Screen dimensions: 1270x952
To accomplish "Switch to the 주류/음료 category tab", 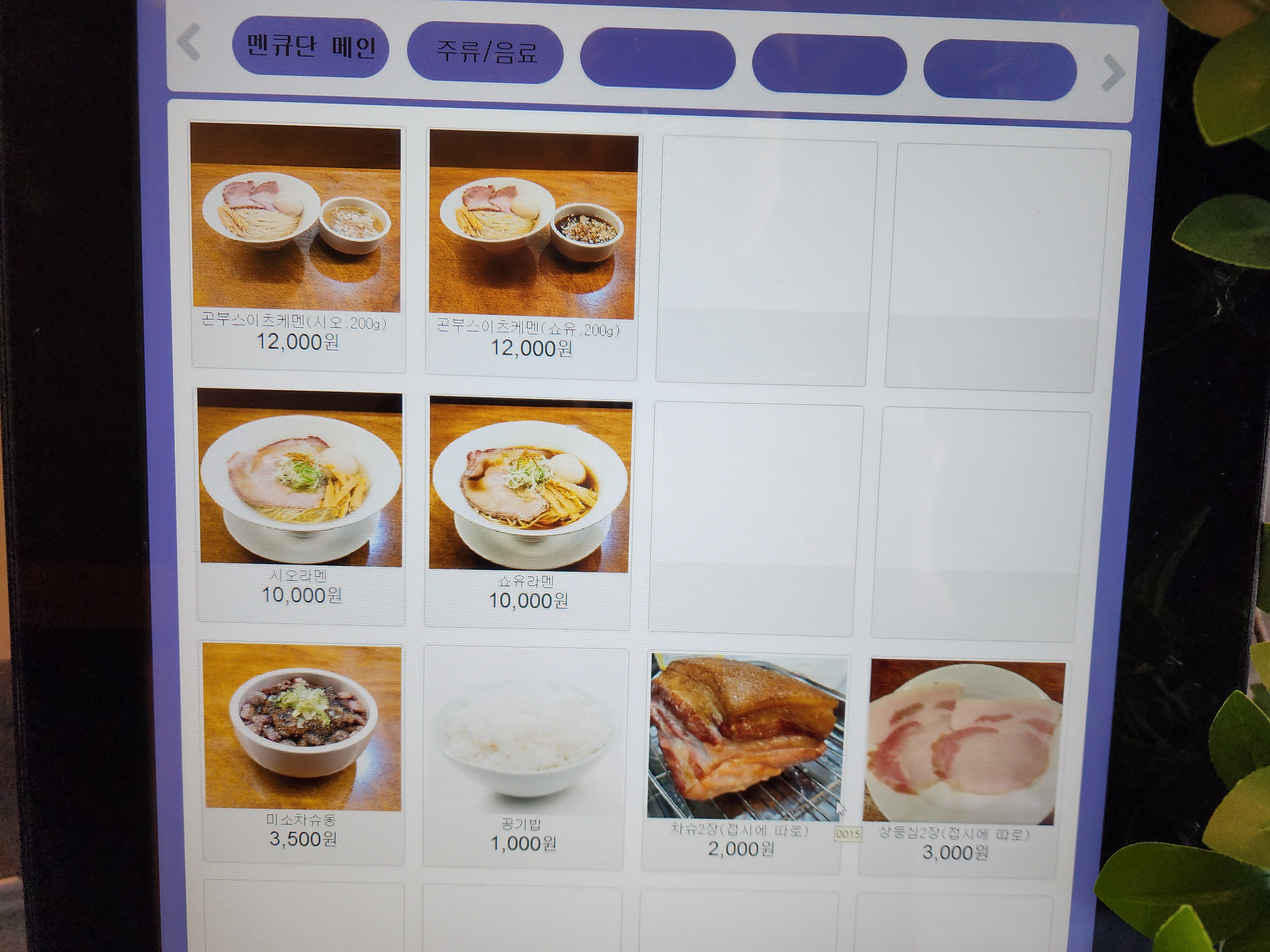I will tap(486, 53).
